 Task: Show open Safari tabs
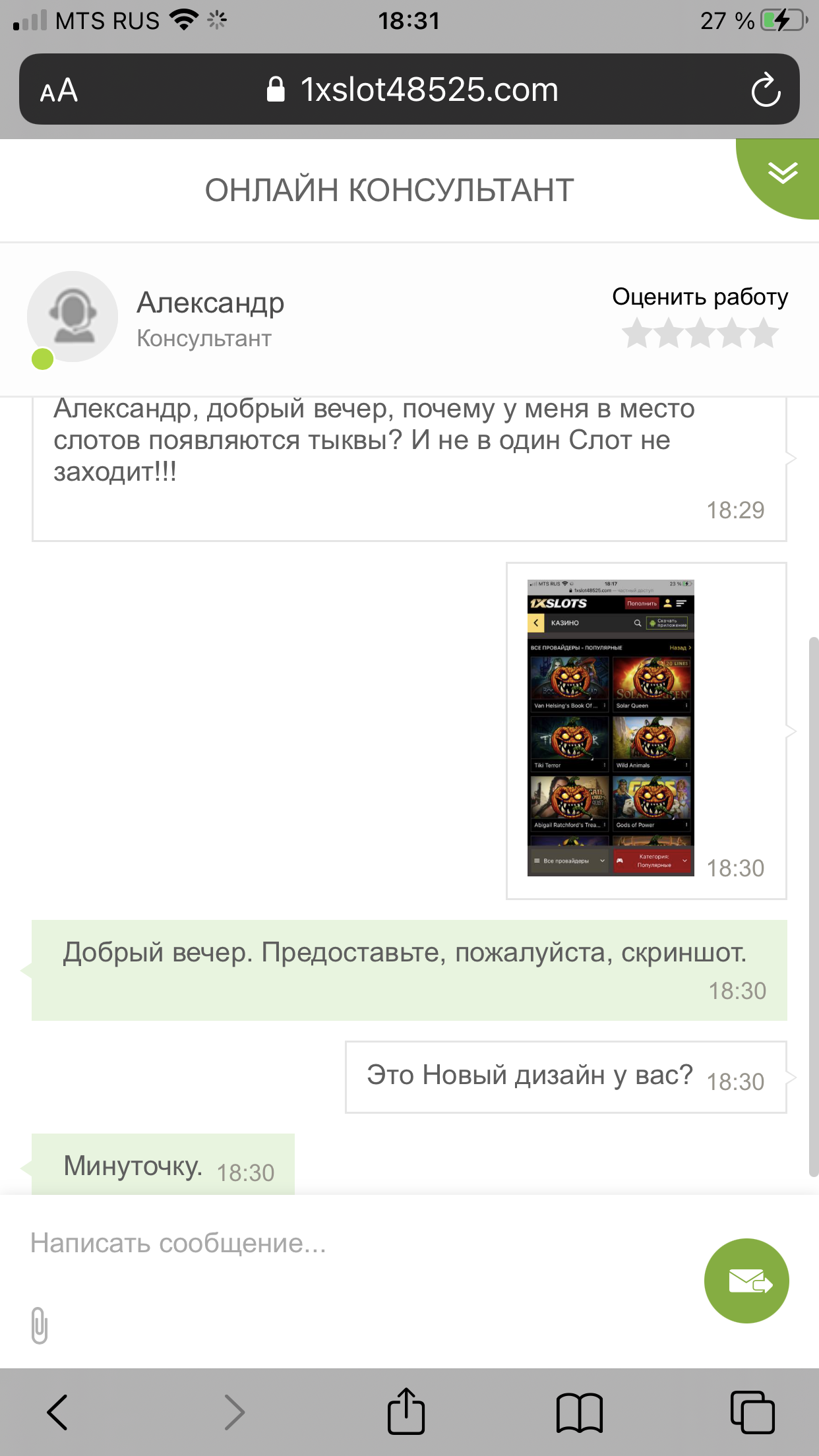(752, 1412)
